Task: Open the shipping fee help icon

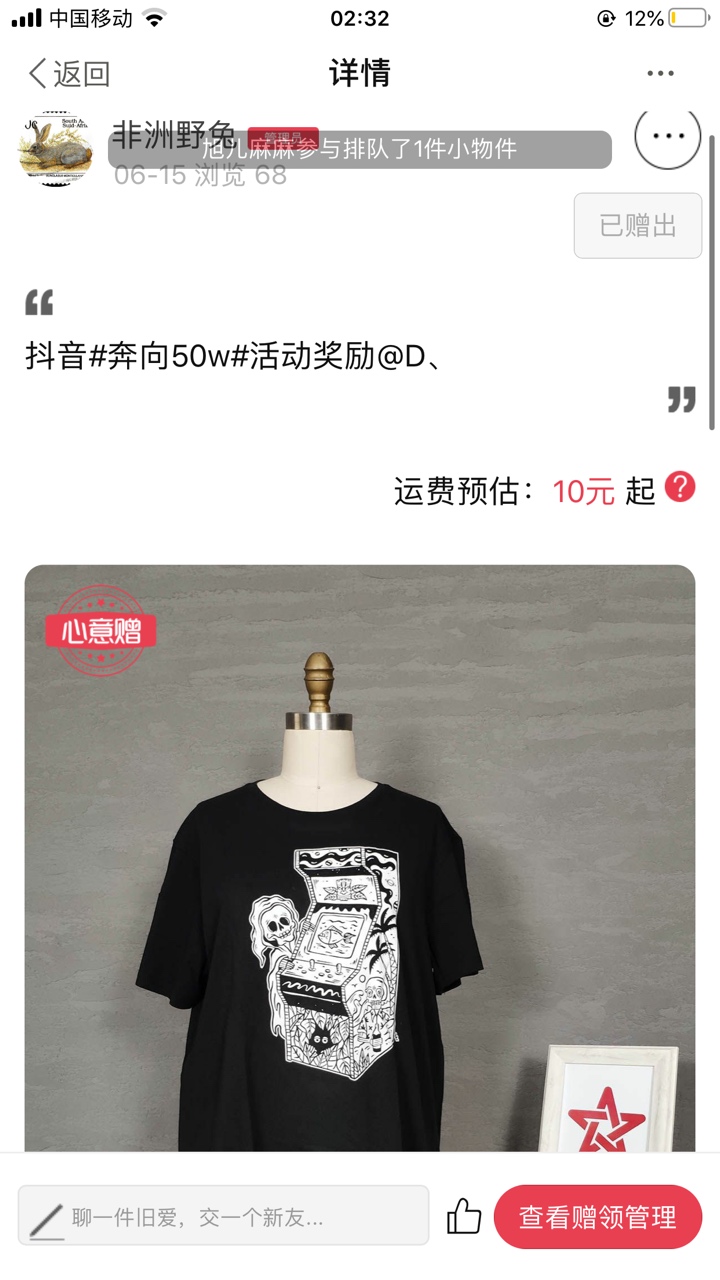Action: pos(680,488)
